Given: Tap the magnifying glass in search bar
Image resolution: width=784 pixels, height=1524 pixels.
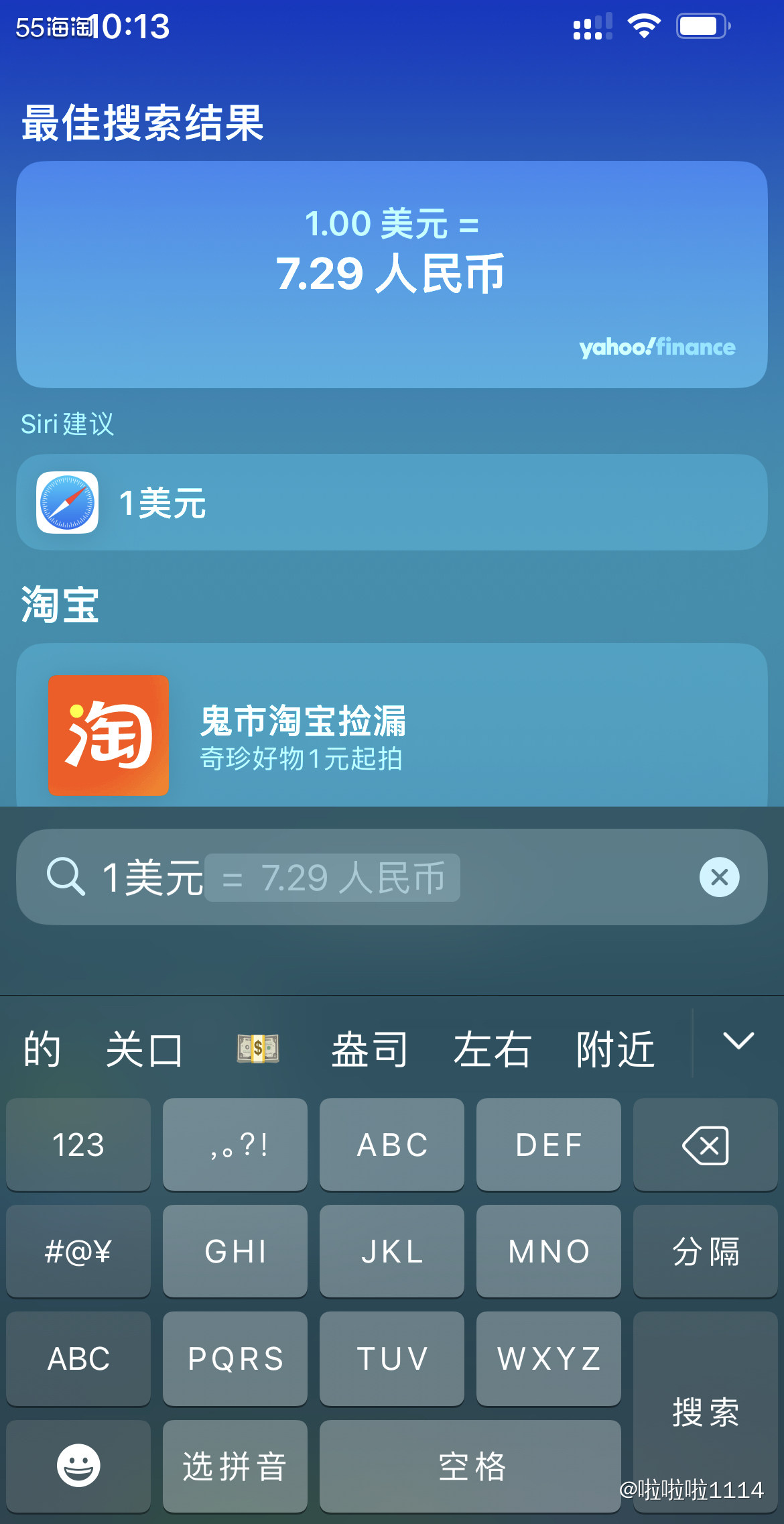Looking at the screenshot, I should click(64, 876).
